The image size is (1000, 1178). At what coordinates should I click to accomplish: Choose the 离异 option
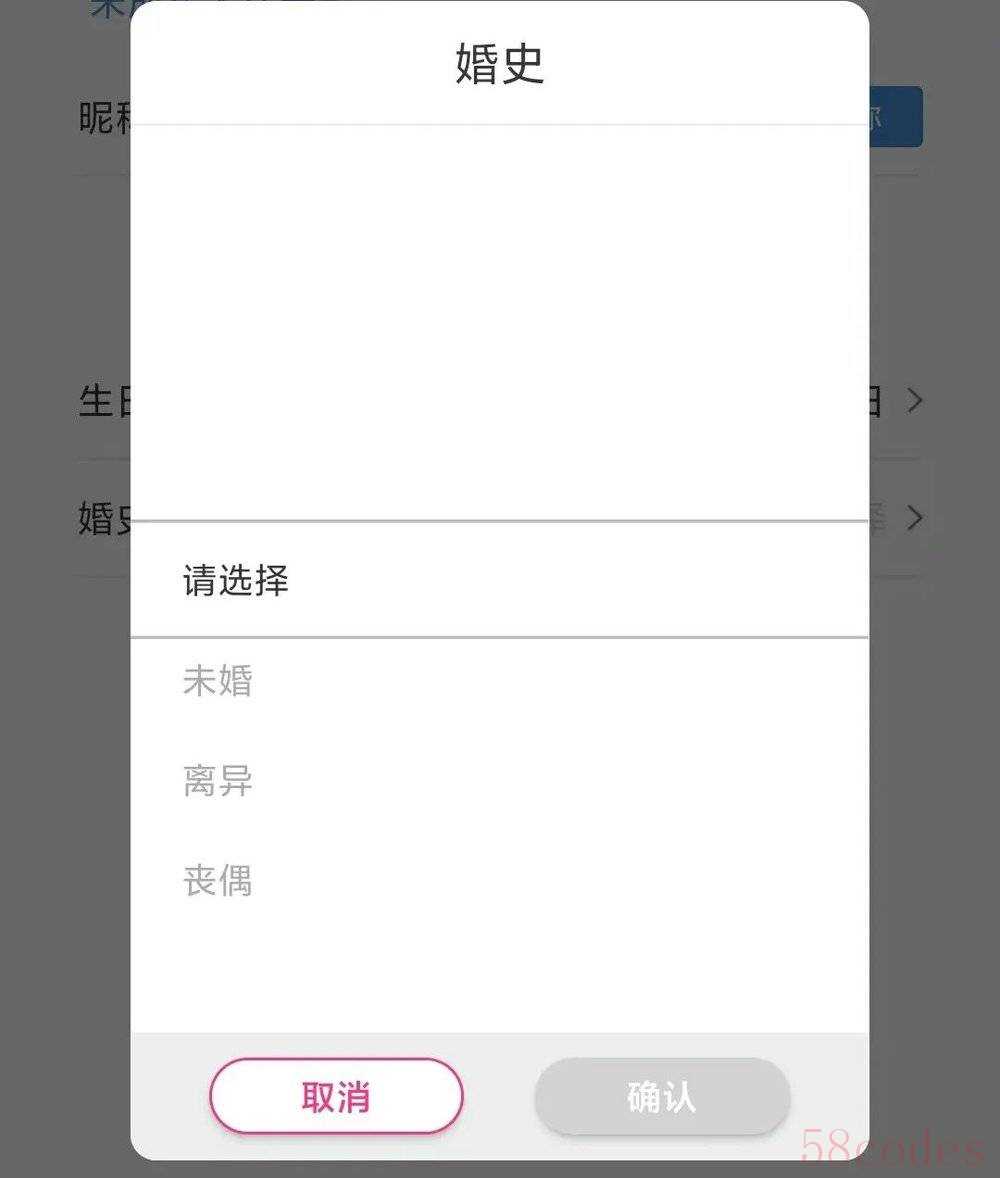point(218,781)
